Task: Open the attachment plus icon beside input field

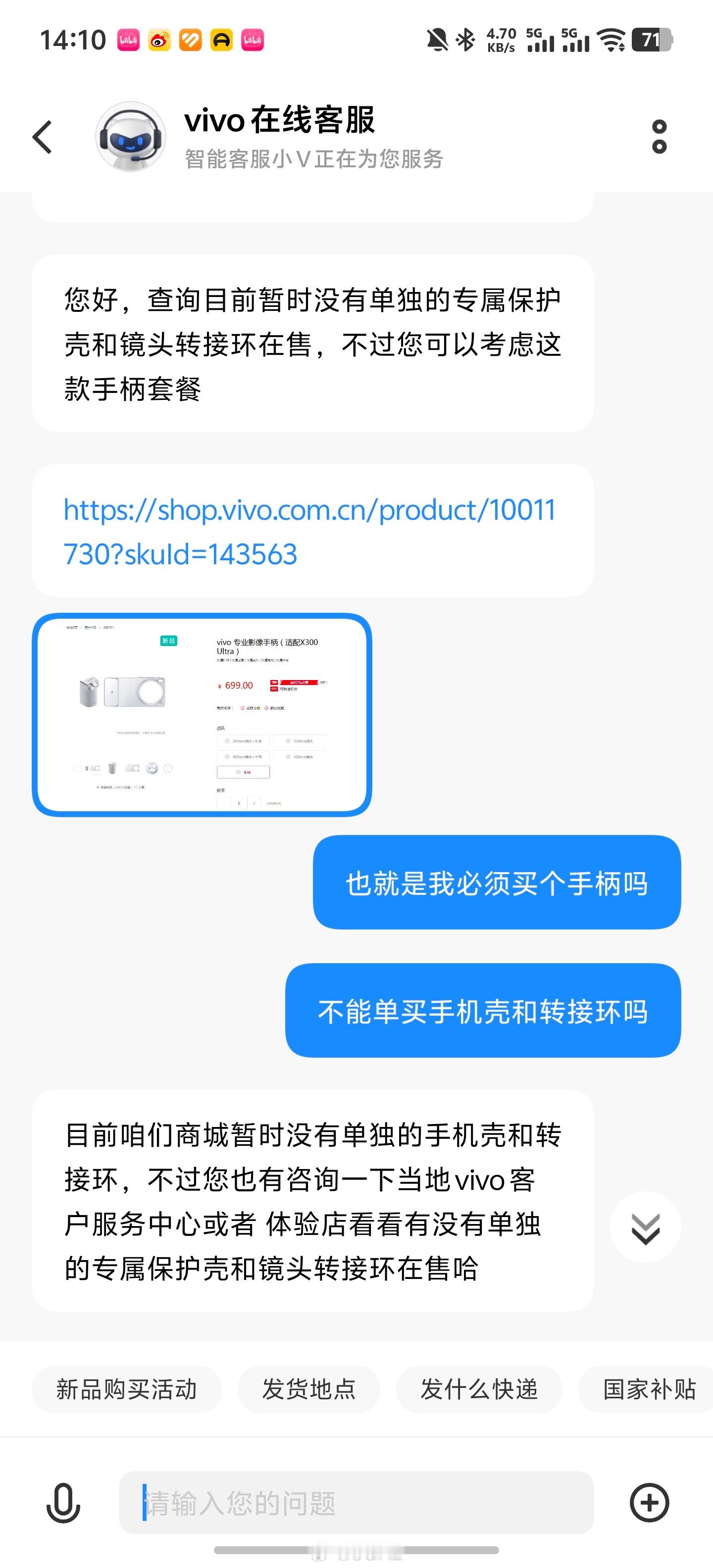Action: pos(649,1501)
